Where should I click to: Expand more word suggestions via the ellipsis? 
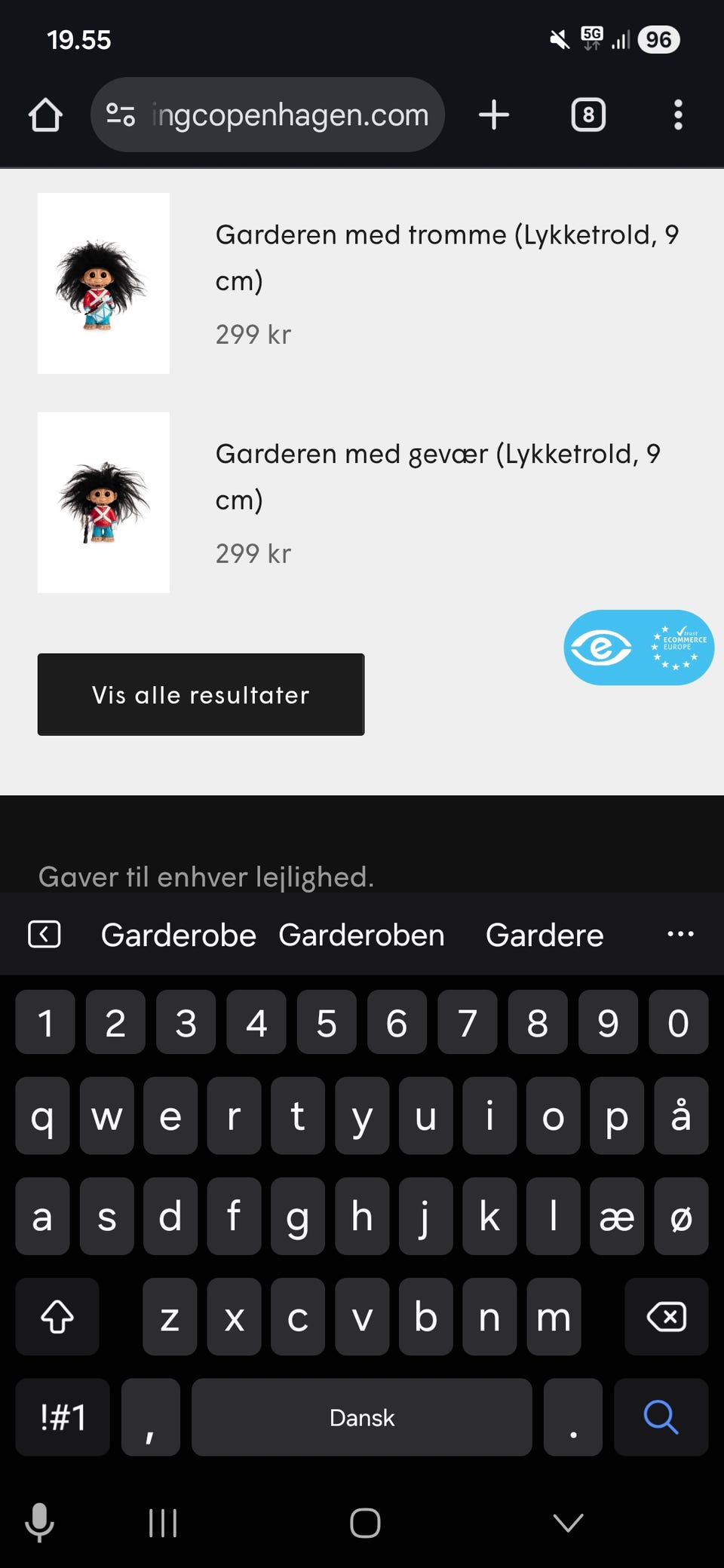[680, 934]
